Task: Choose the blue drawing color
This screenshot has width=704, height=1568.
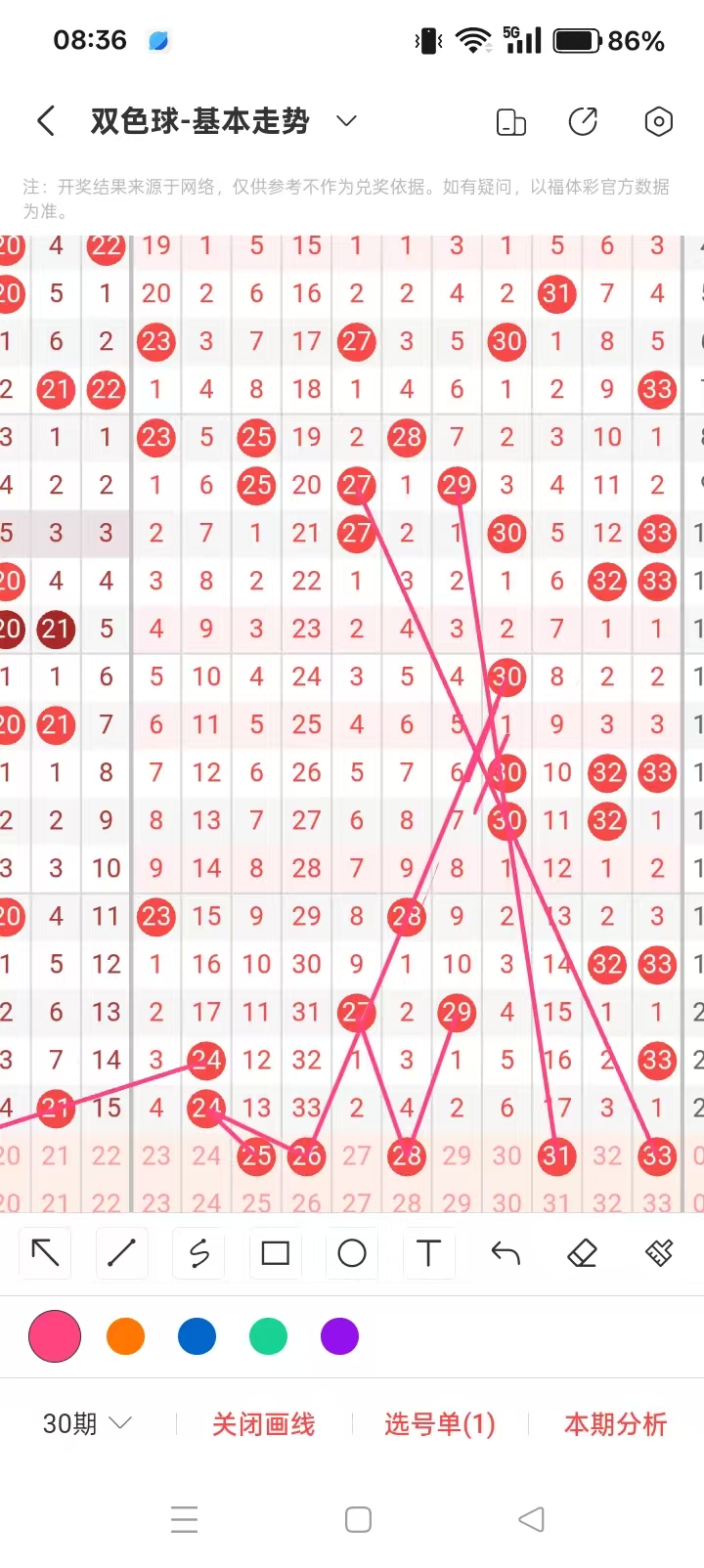Action: pos(197,1336)
